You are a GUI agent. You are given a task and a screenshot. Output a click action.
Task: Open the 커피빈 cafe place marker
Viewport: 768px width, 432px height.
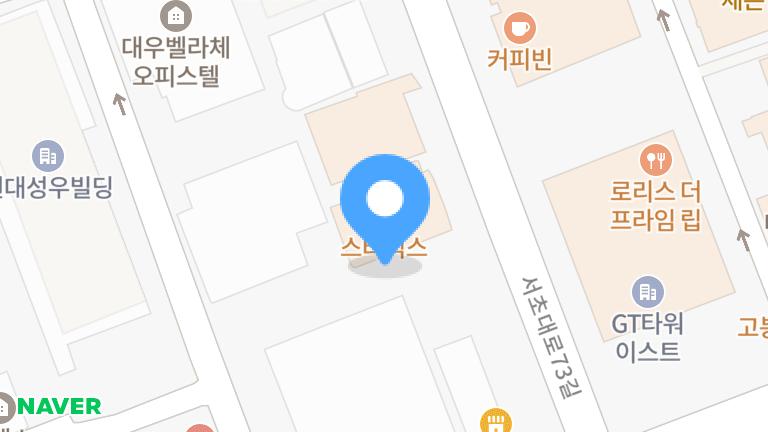click(x=519, y=27)
